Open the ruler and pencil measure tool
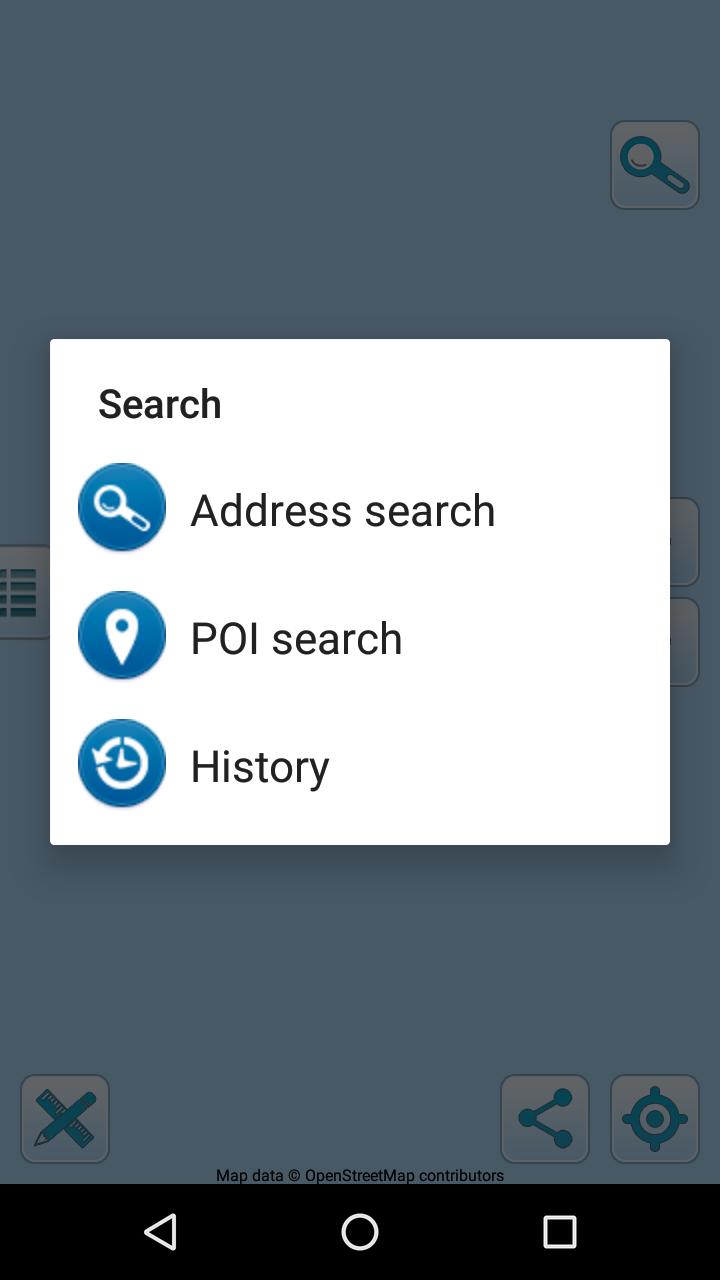Image resolution: width=720 pixels, height=1280 pixels. [x=65, y=1119]
